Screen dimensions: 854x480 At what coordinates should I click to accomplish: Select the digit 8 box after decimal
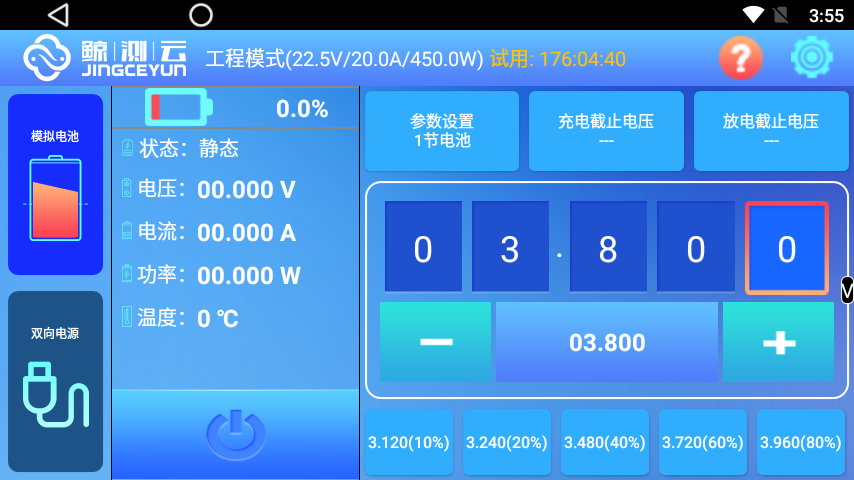pyautogui.click(x=608, y=248)
